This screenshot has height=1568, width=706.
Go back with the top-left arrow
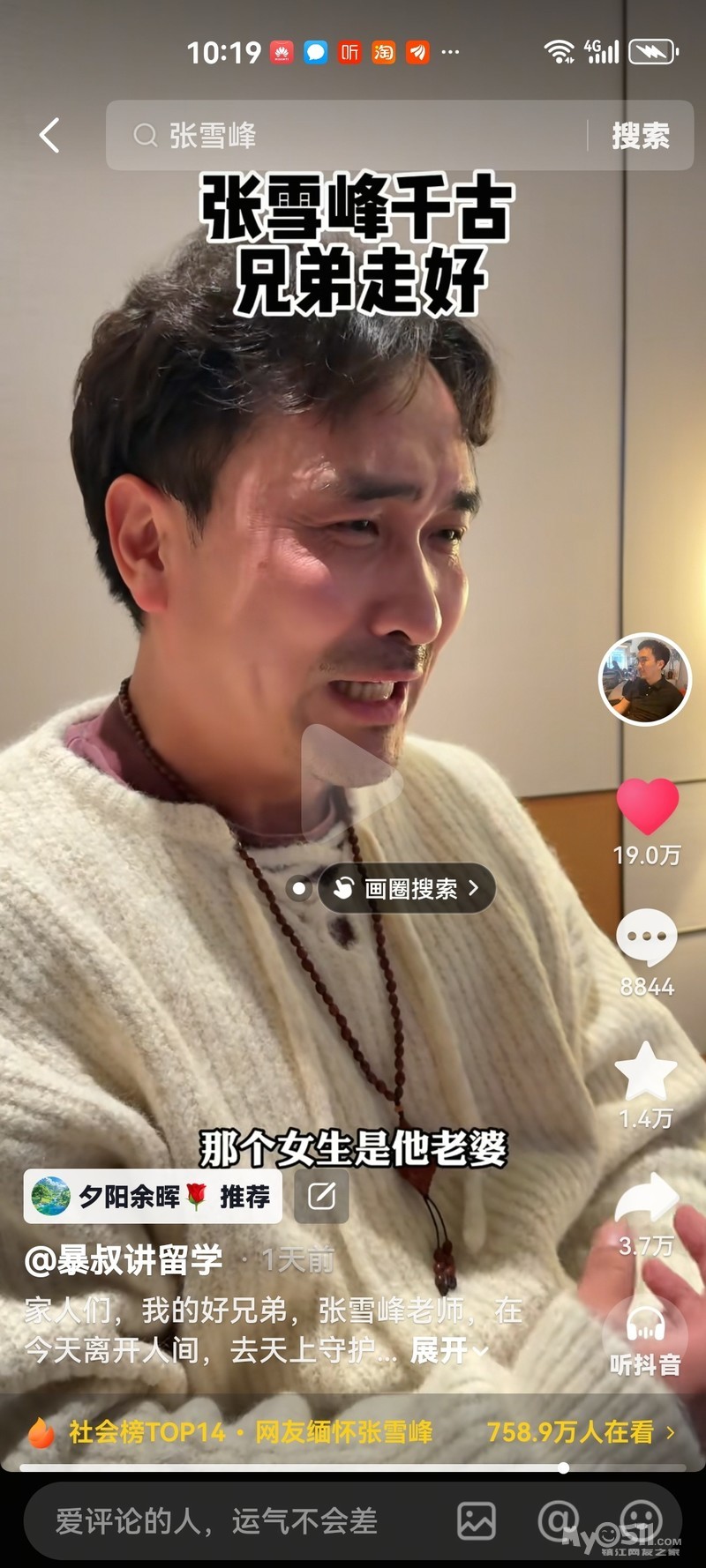coord(50,136)
